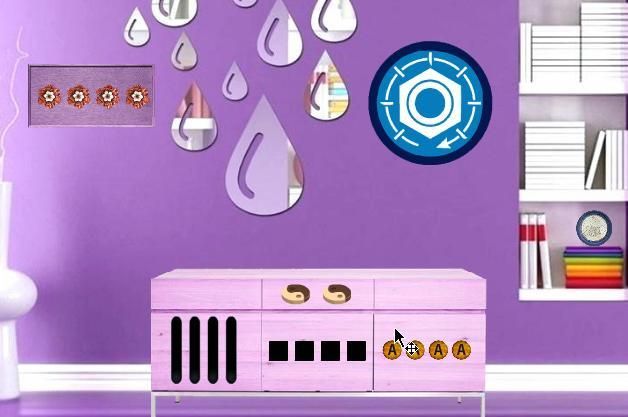
Task: Pick up the round plate on shelf
Action: click(x=593, y=227)
